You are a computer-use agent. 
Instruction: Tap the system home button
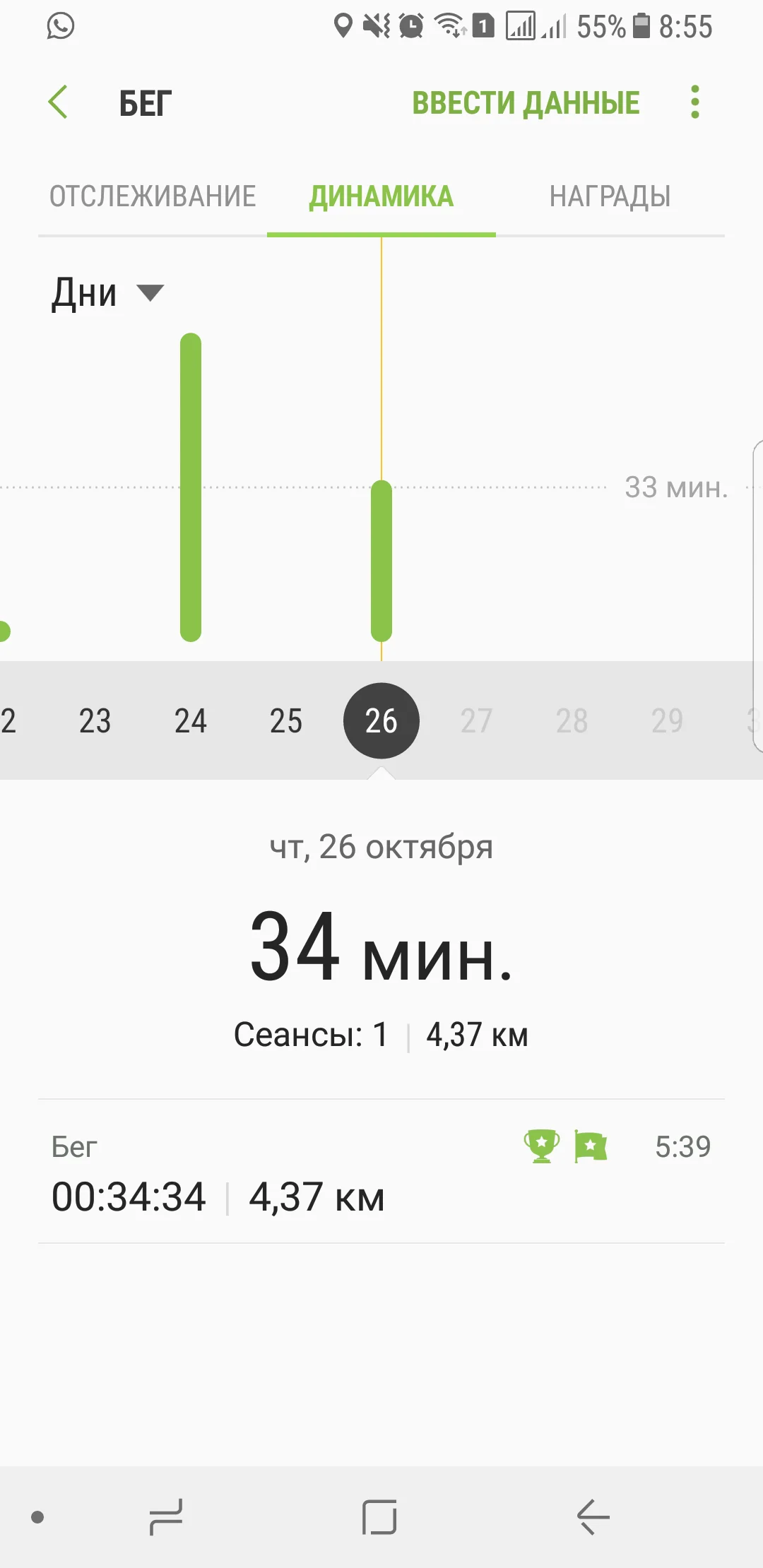point(379,1516)
